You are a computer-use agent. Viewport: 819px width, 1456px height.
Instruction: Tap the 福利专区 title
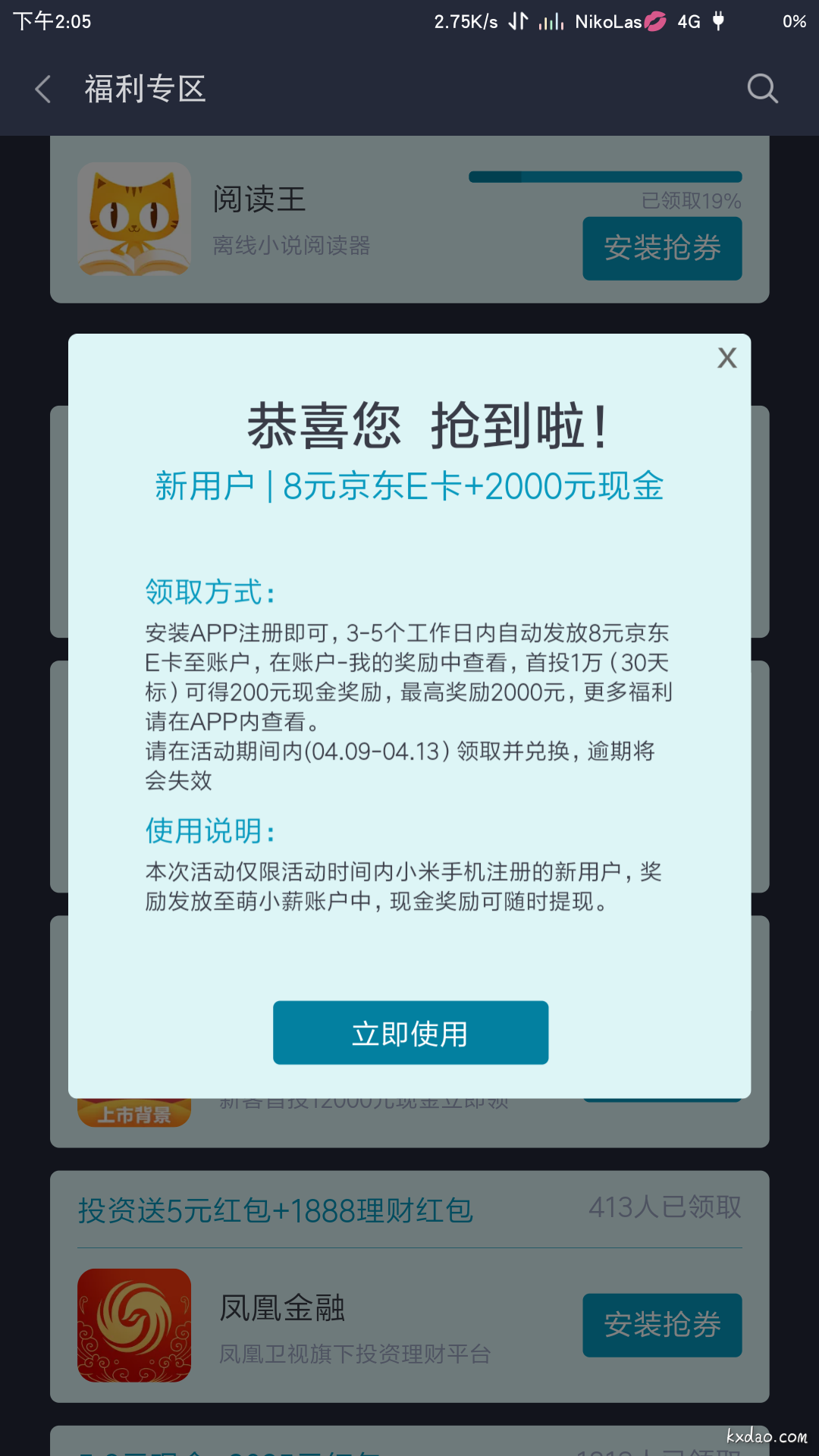point(145,89)
